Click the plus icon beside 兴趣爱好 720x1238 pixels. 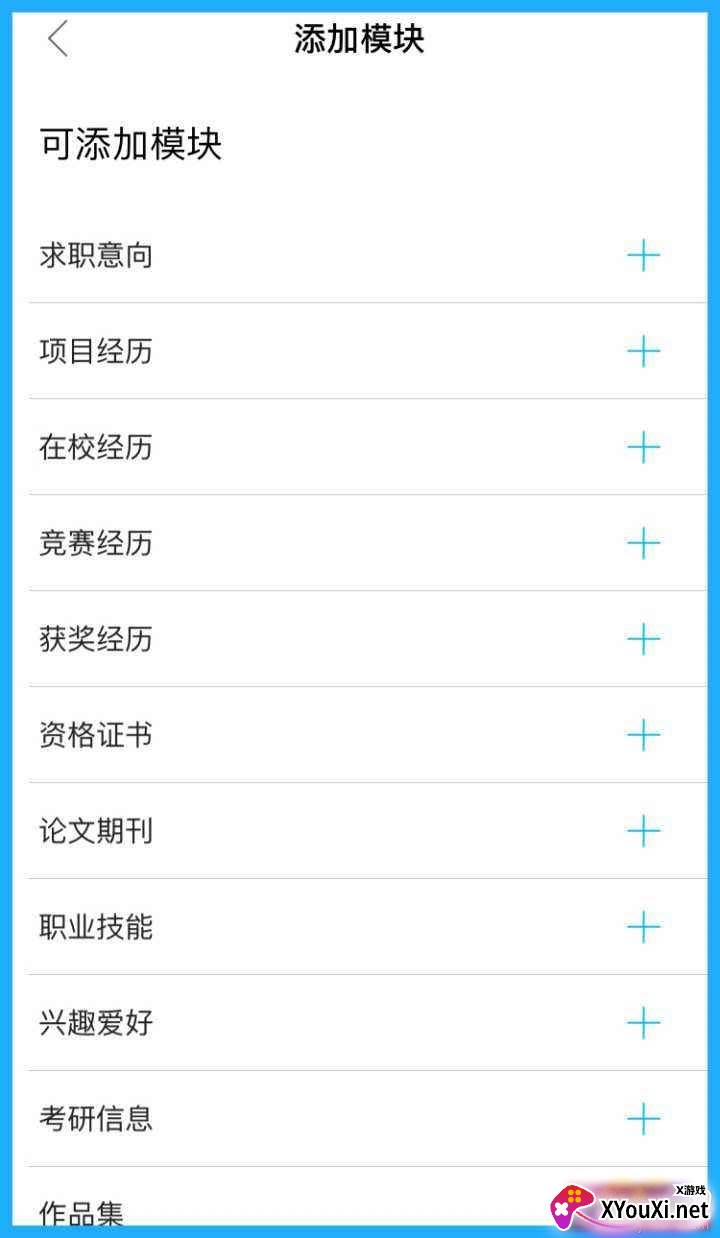pos(644,1024)
